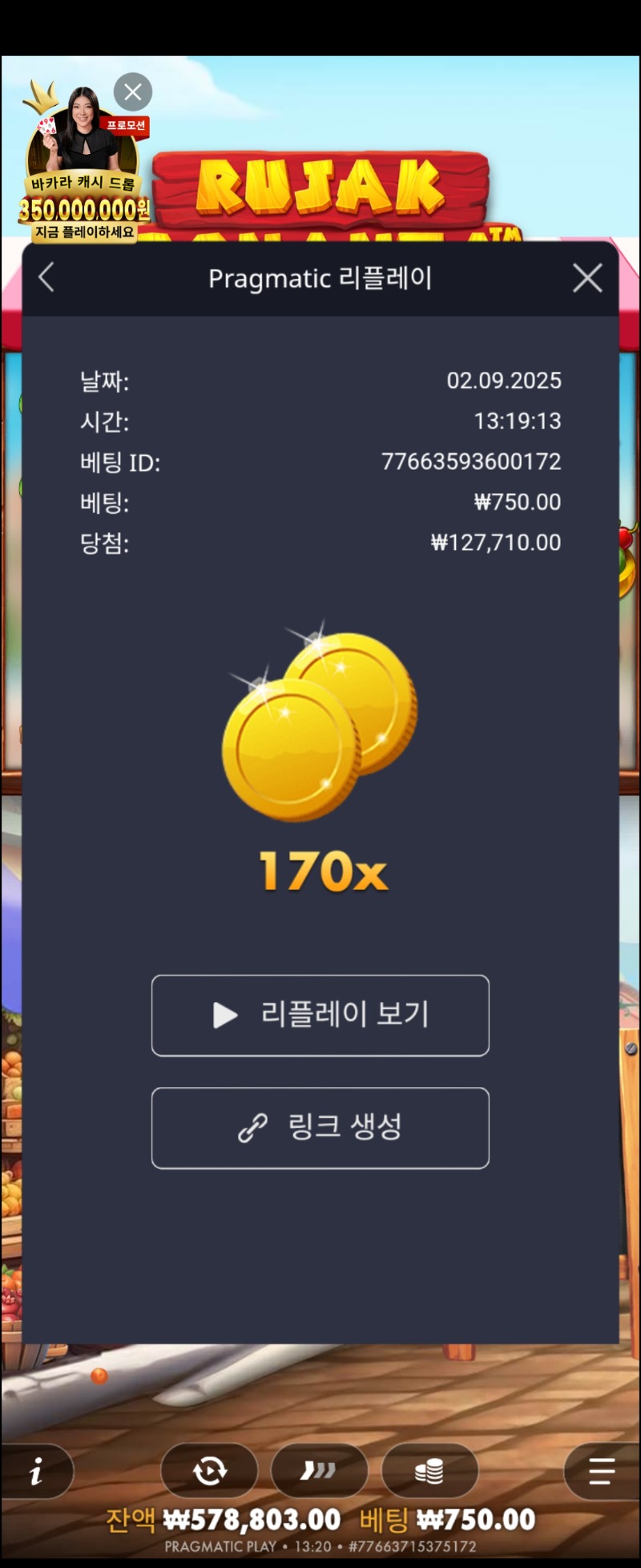This screenshot has width=641, height=1568.
Task: Close the Pragmatic replay dialog
Action: pos(587,278)
